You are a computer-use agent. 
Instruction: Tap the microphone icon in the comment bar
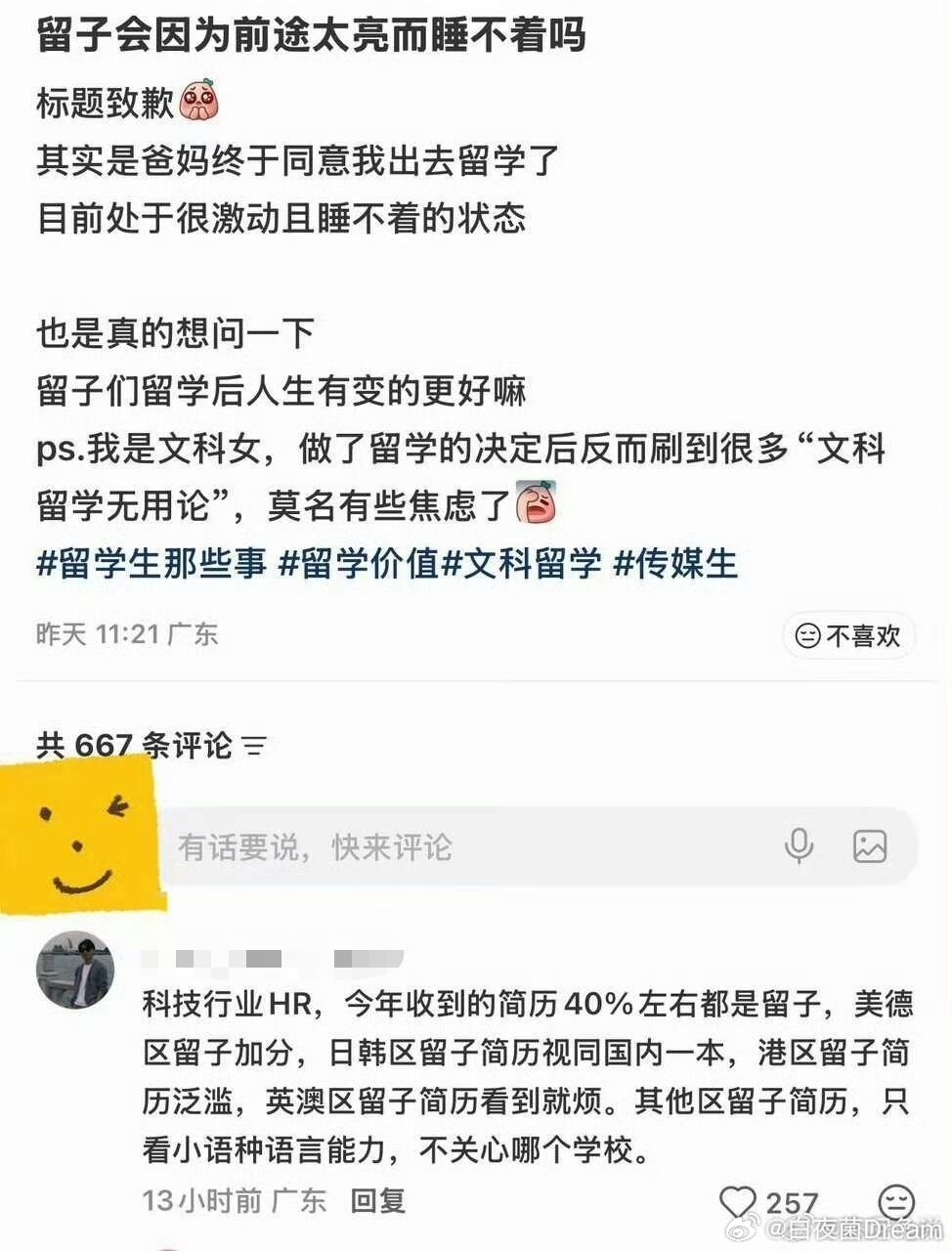click(800, 847)
